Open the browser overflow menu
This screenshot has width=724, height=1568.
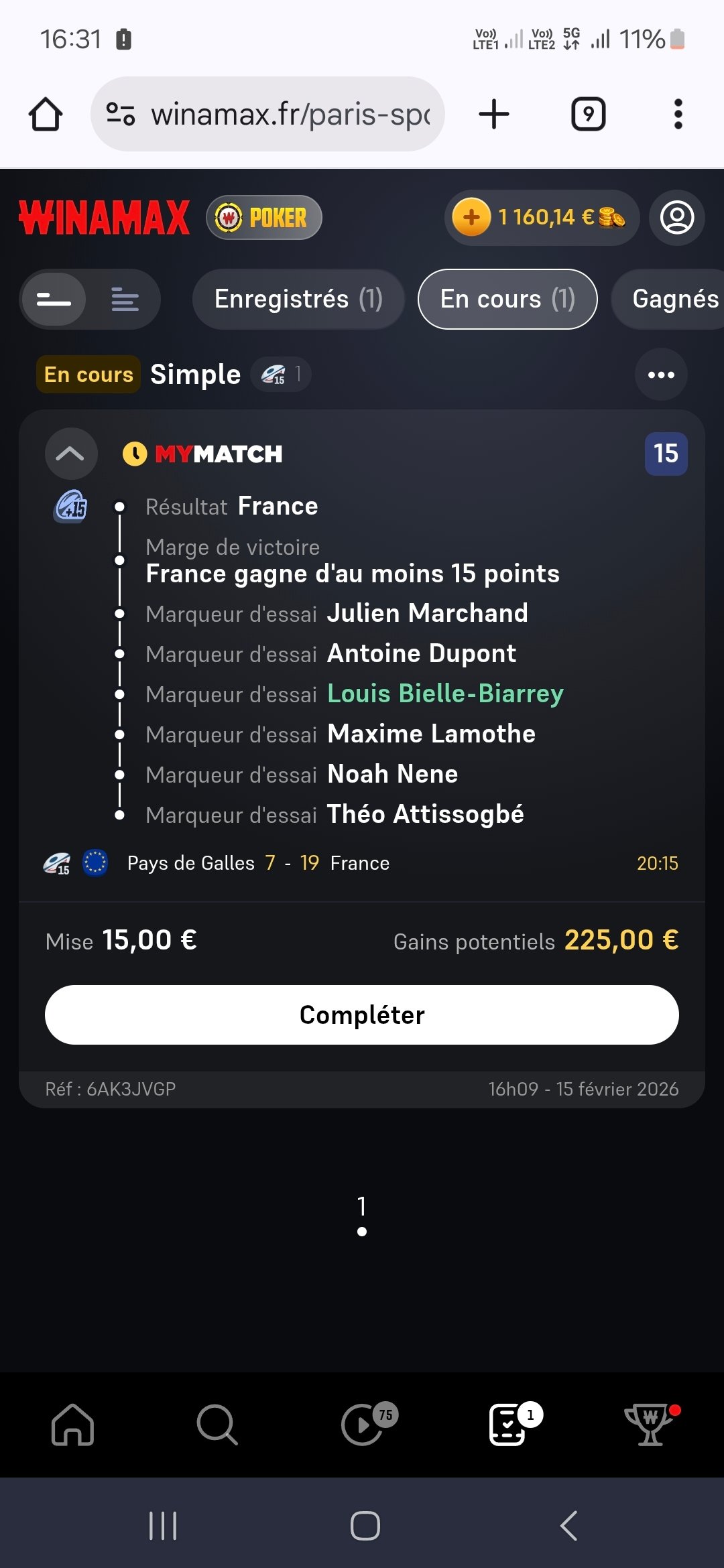(678, 114)
